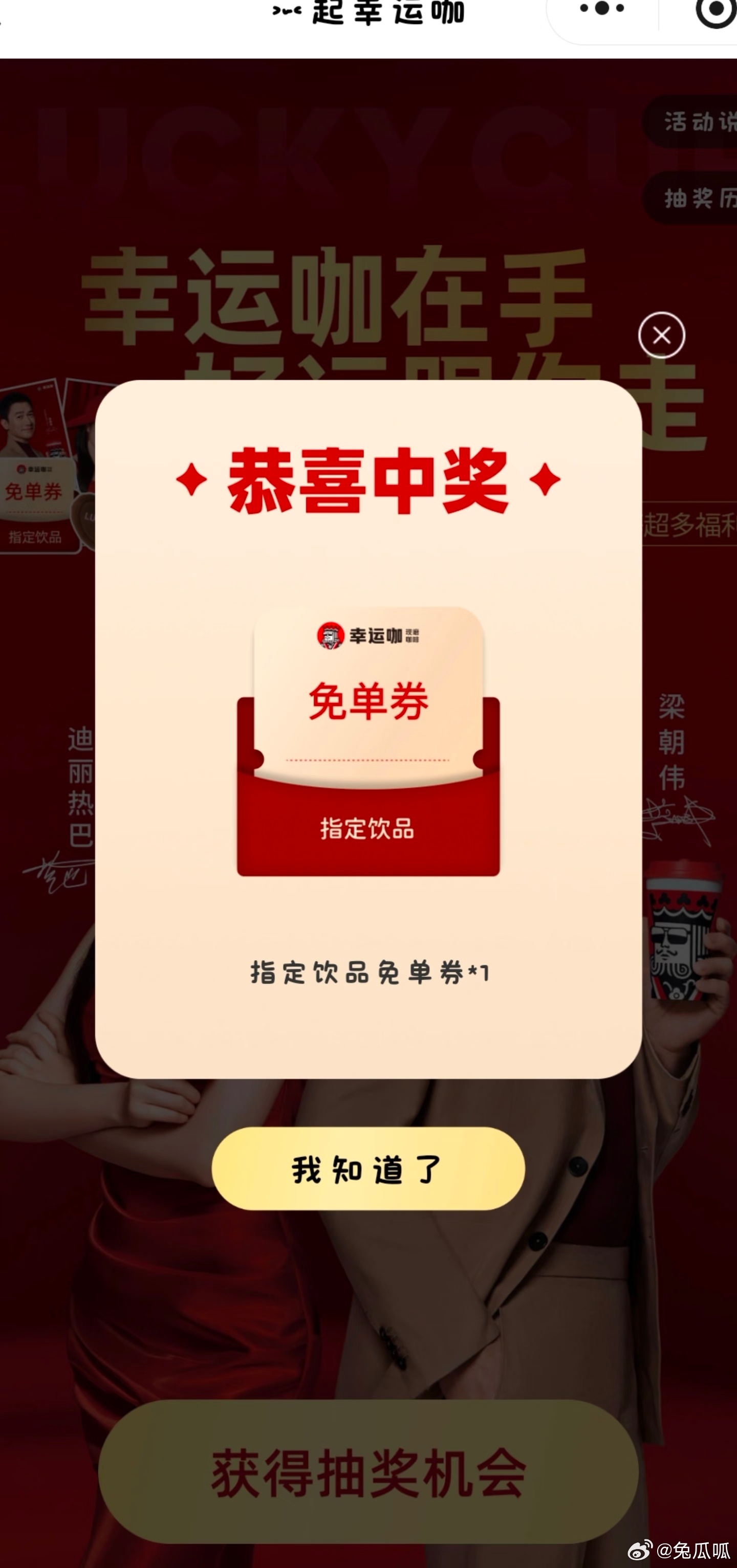Open the mini program more options menu
The image size is (737, 1568).
tap(602, 10)
